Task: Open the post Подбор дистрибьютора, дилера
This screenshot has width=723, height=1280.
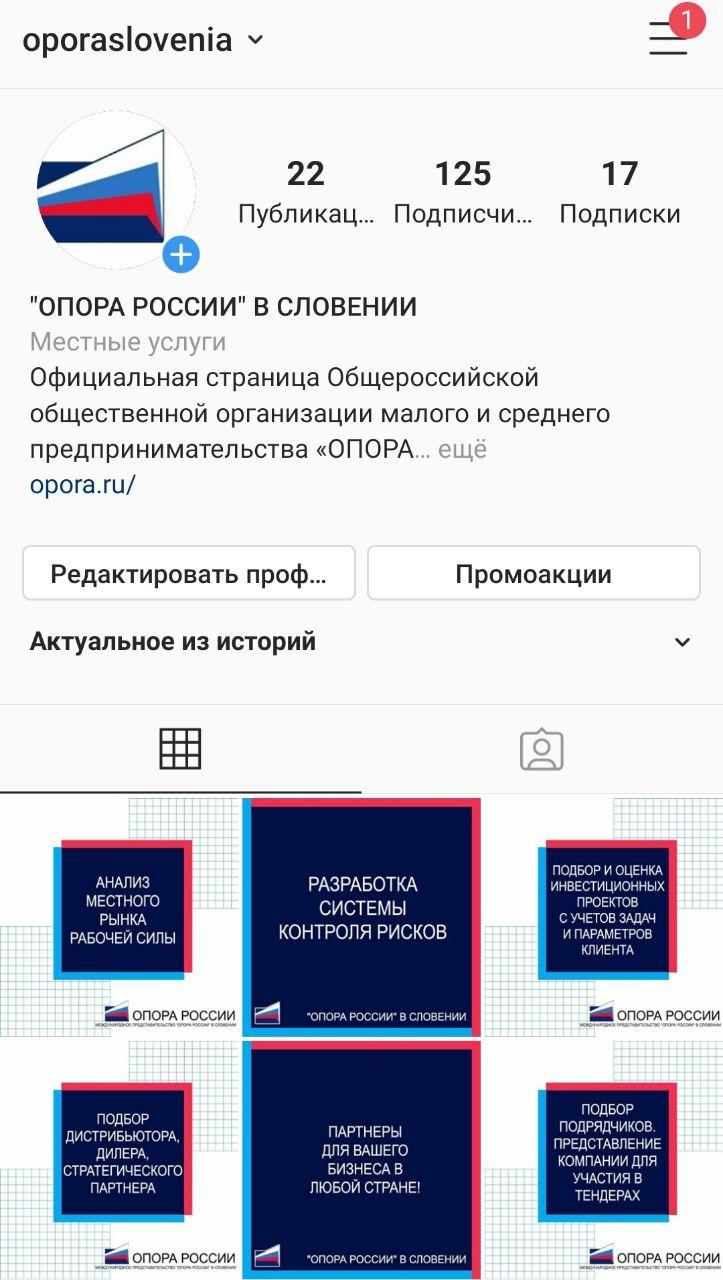Action: [x=119, y=1160]
